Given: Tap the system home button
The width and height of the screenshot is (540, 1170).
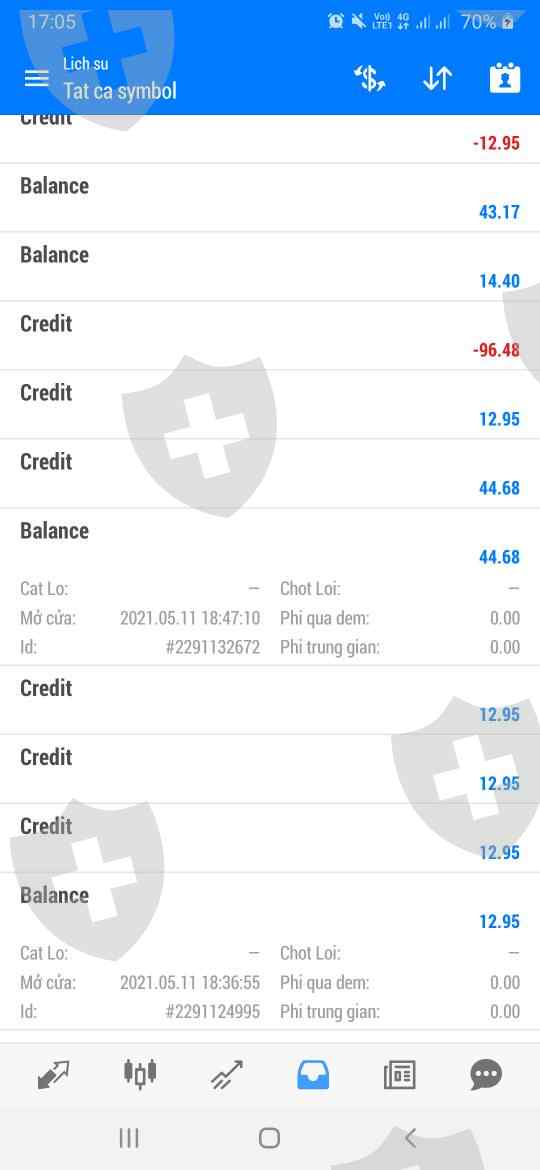Looking at the screenshot, I should 269,1138.
